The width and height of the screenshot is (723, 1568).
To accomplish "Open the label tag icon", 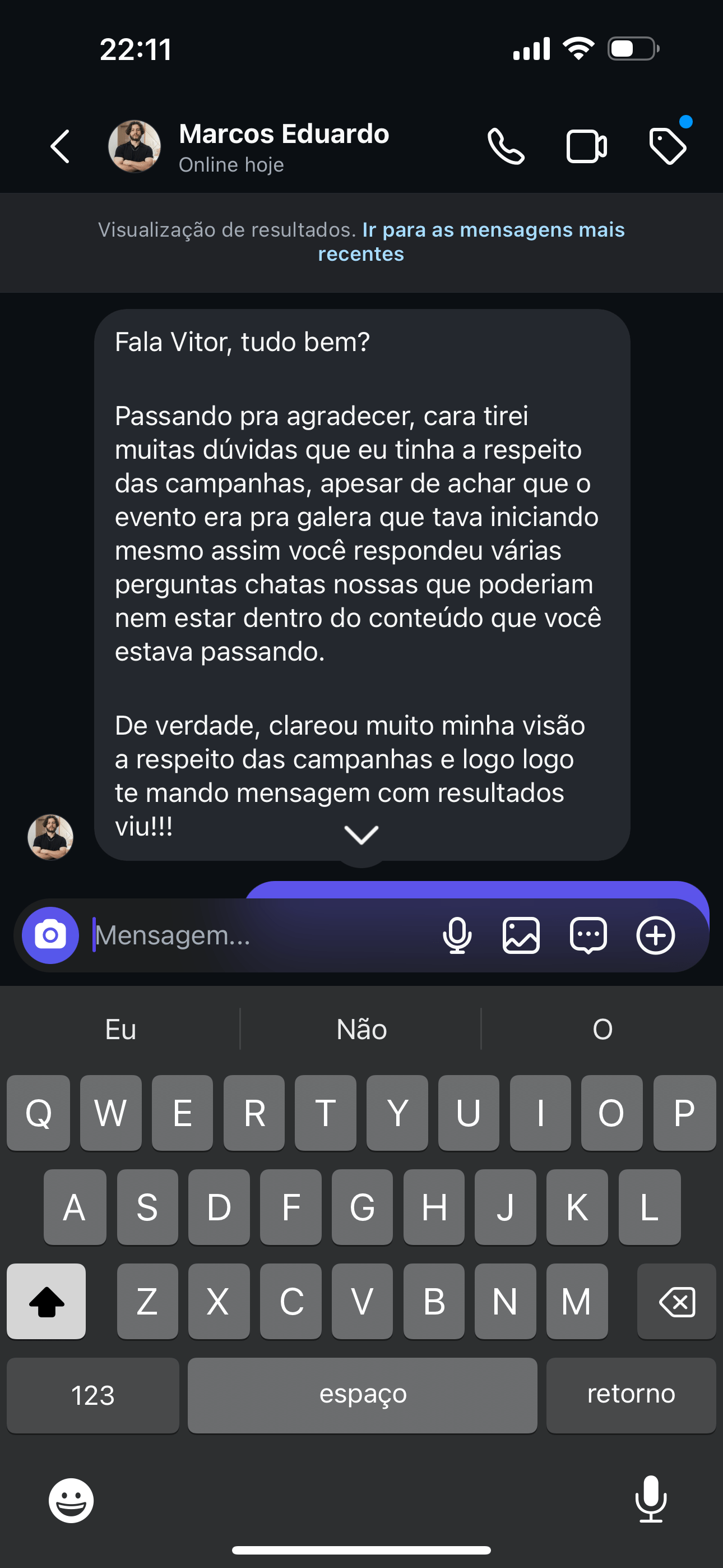I will [668, 147].
